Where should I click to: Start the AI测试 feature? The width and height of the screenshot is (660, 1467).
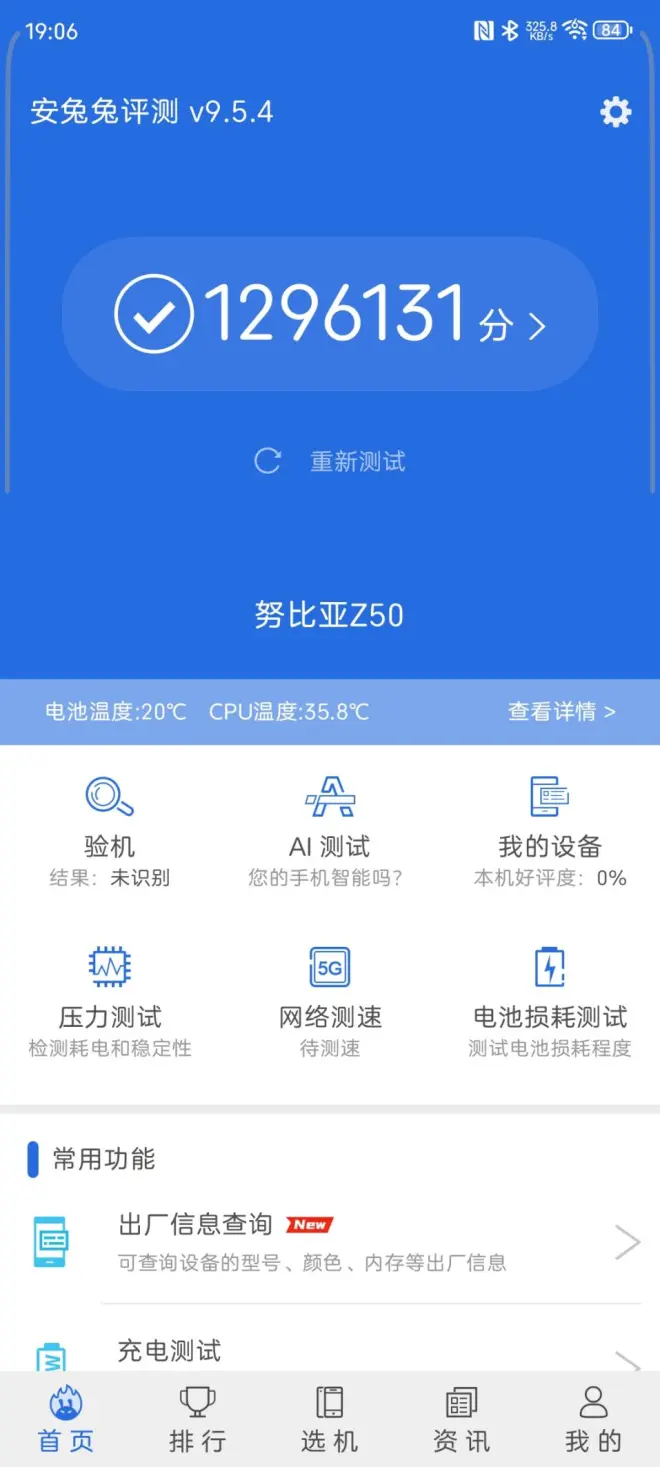point(330,830)
